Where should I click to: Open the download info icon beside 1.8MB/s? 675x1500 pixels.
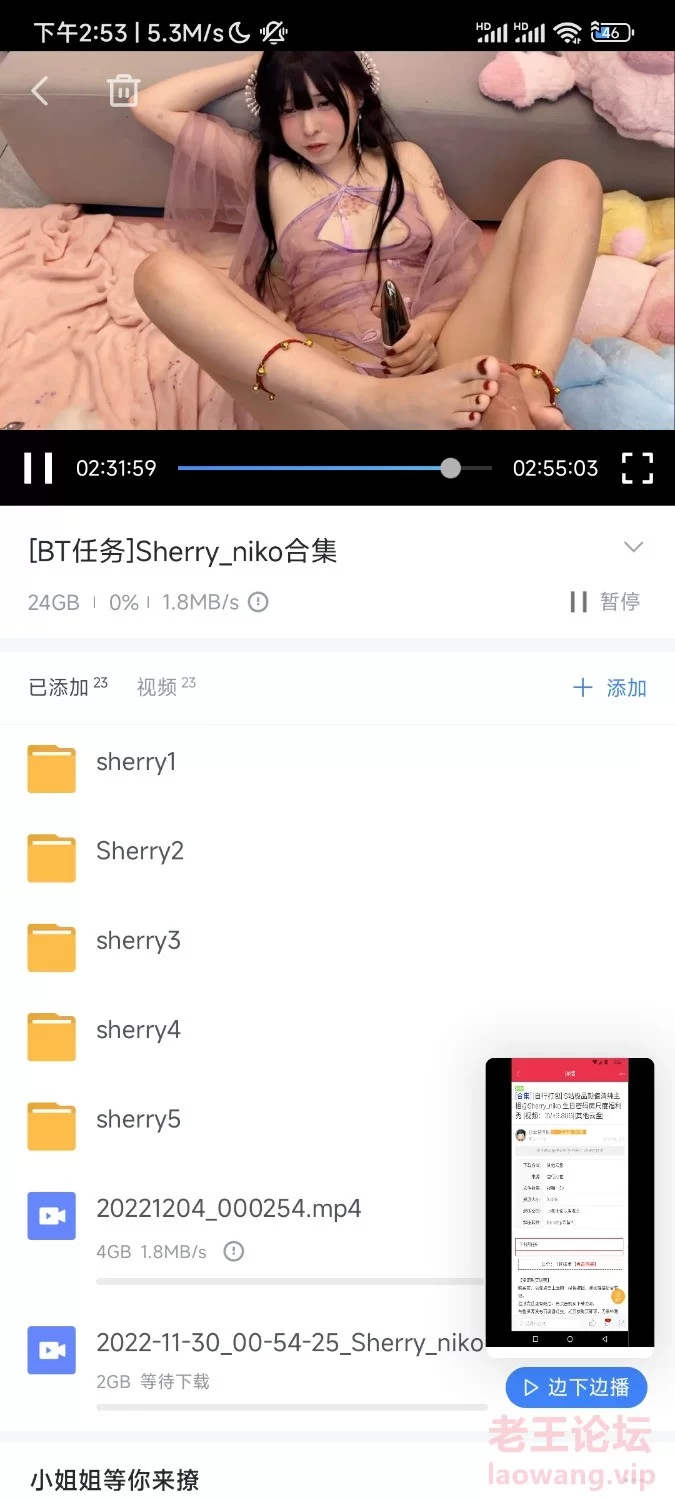pos(258,602)
